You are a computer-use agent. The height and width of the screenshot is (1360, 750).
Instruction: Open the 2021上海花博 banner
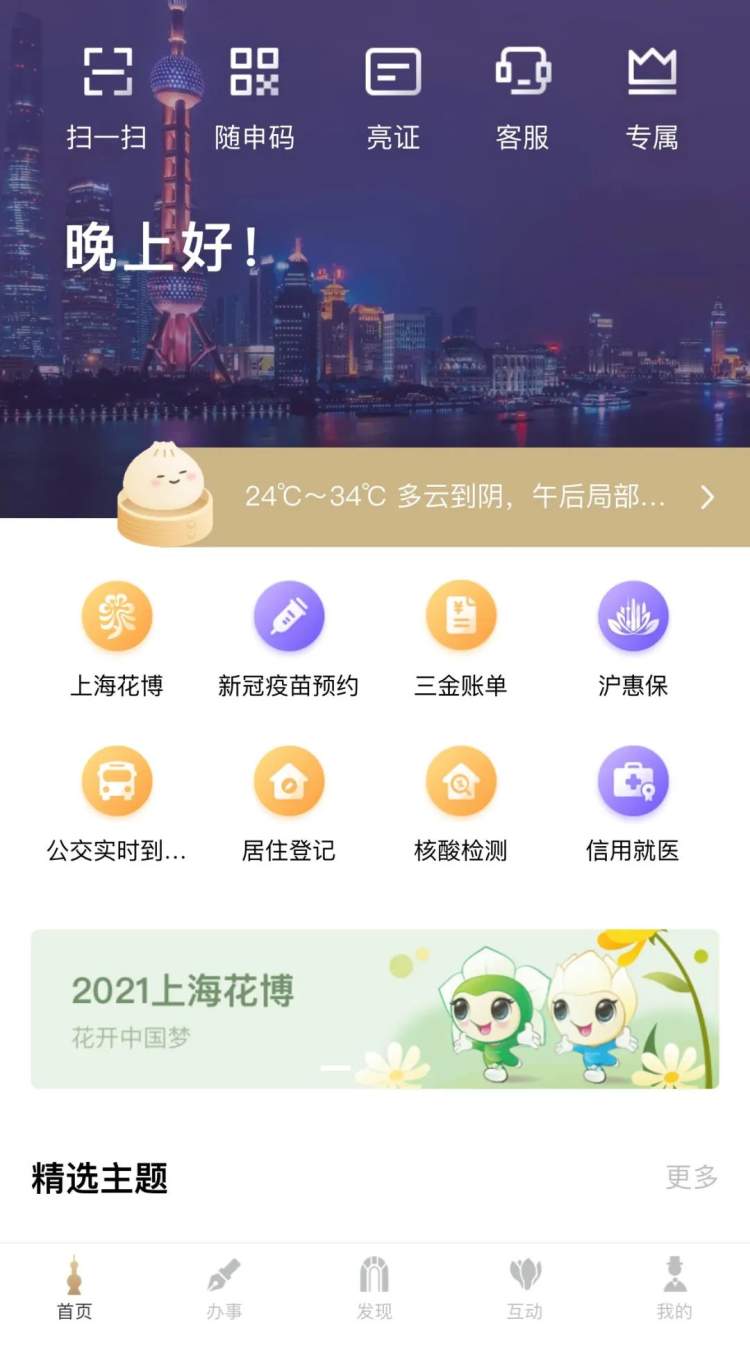[375, 1009]
